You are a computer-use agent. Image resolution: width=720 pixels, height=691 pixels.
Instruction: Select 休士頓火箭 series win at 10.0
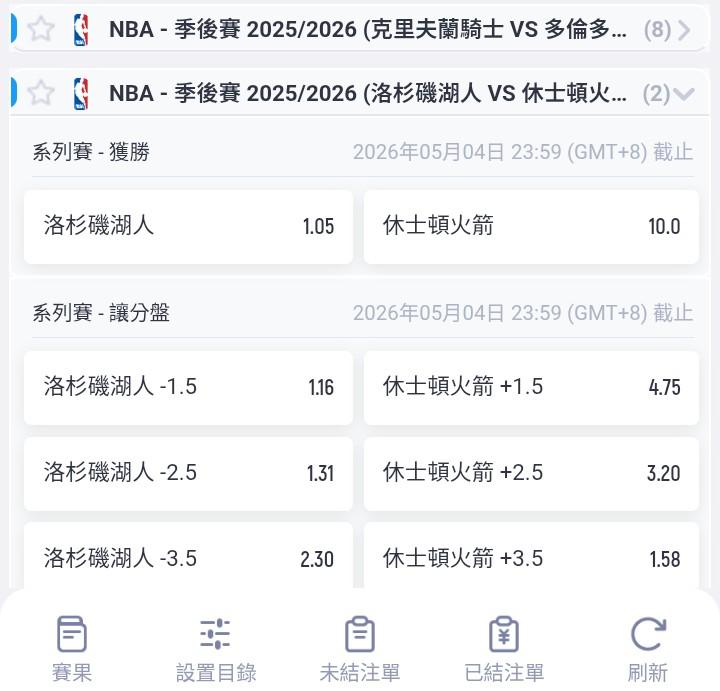531,227
